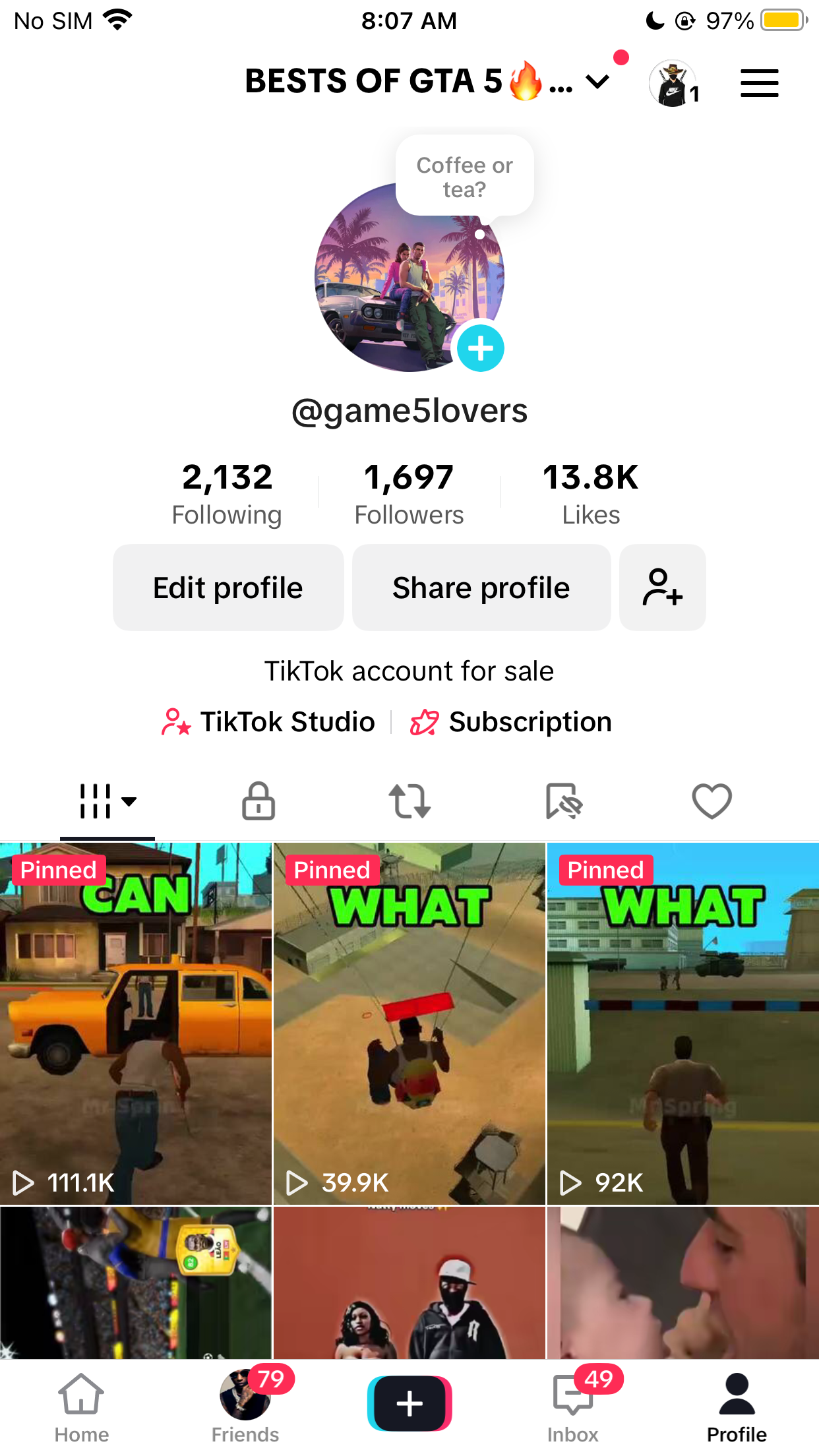Add a story with plus badge
This screenshot has width=819, height=1456.
click(480, 348)
